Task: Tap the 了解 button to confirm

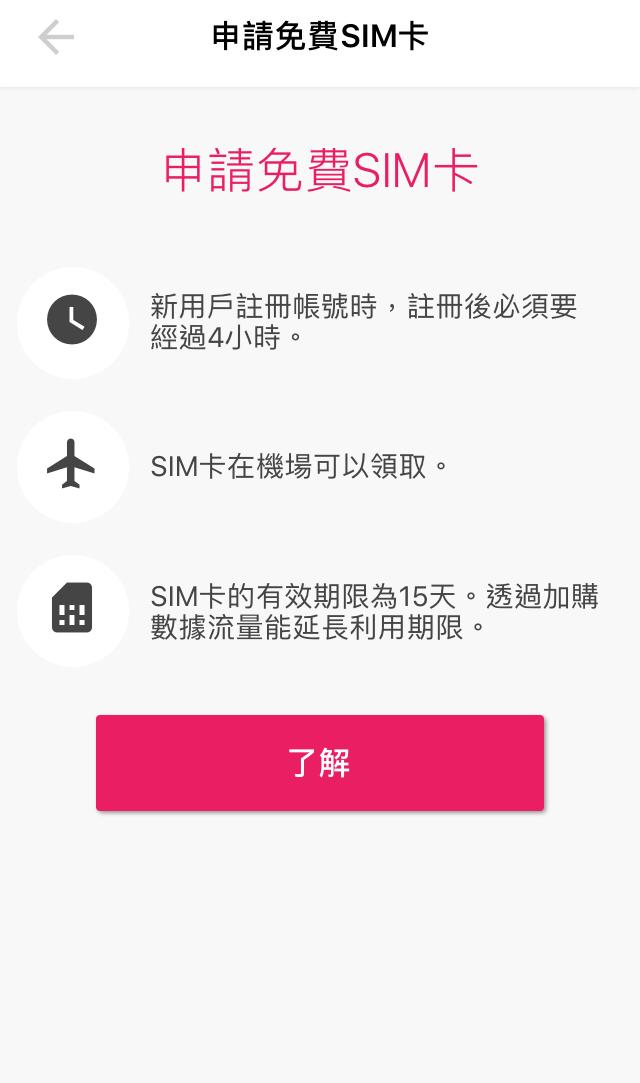Action: [x=320, y=763]
